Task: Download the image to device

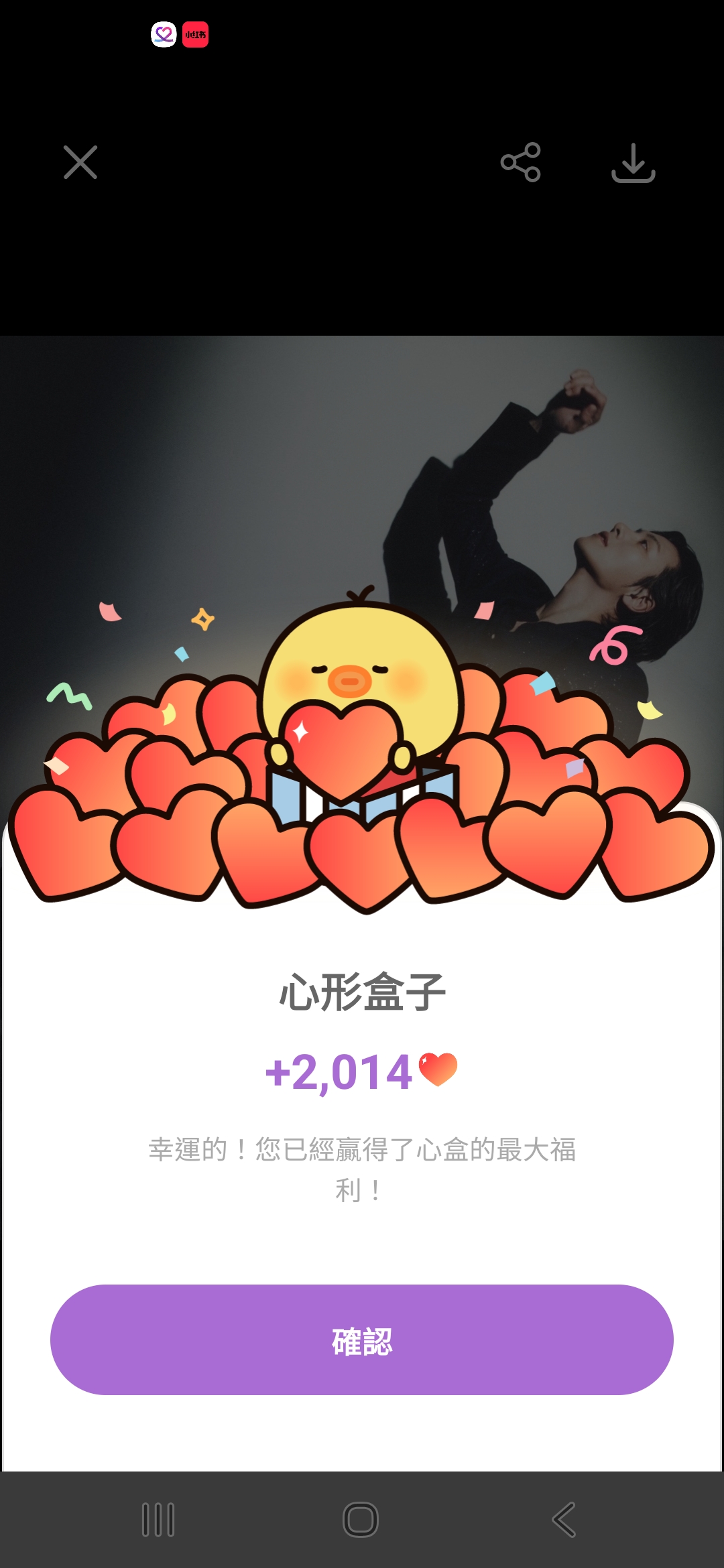Action: 633,163
